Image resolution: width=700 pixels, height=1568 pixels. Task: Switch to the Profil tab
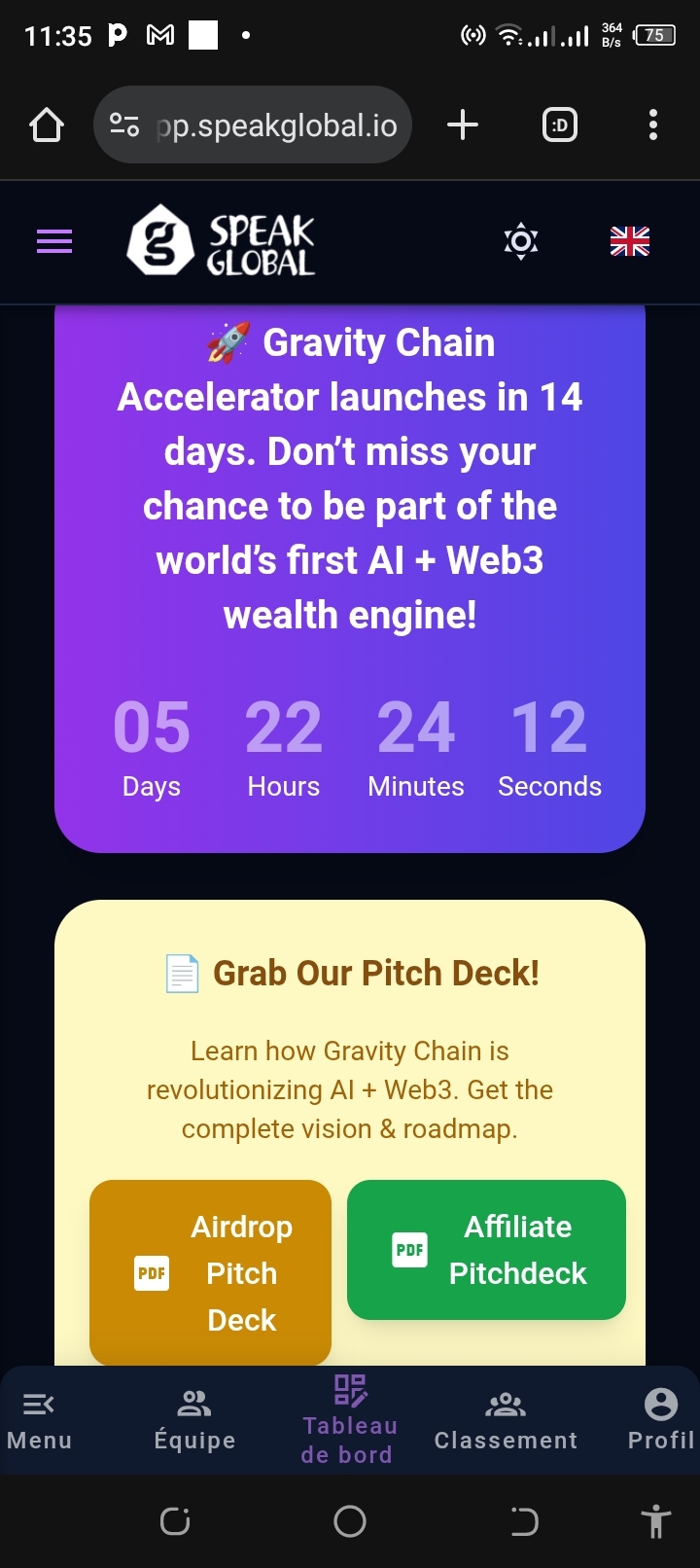(x=661, y=1420)
